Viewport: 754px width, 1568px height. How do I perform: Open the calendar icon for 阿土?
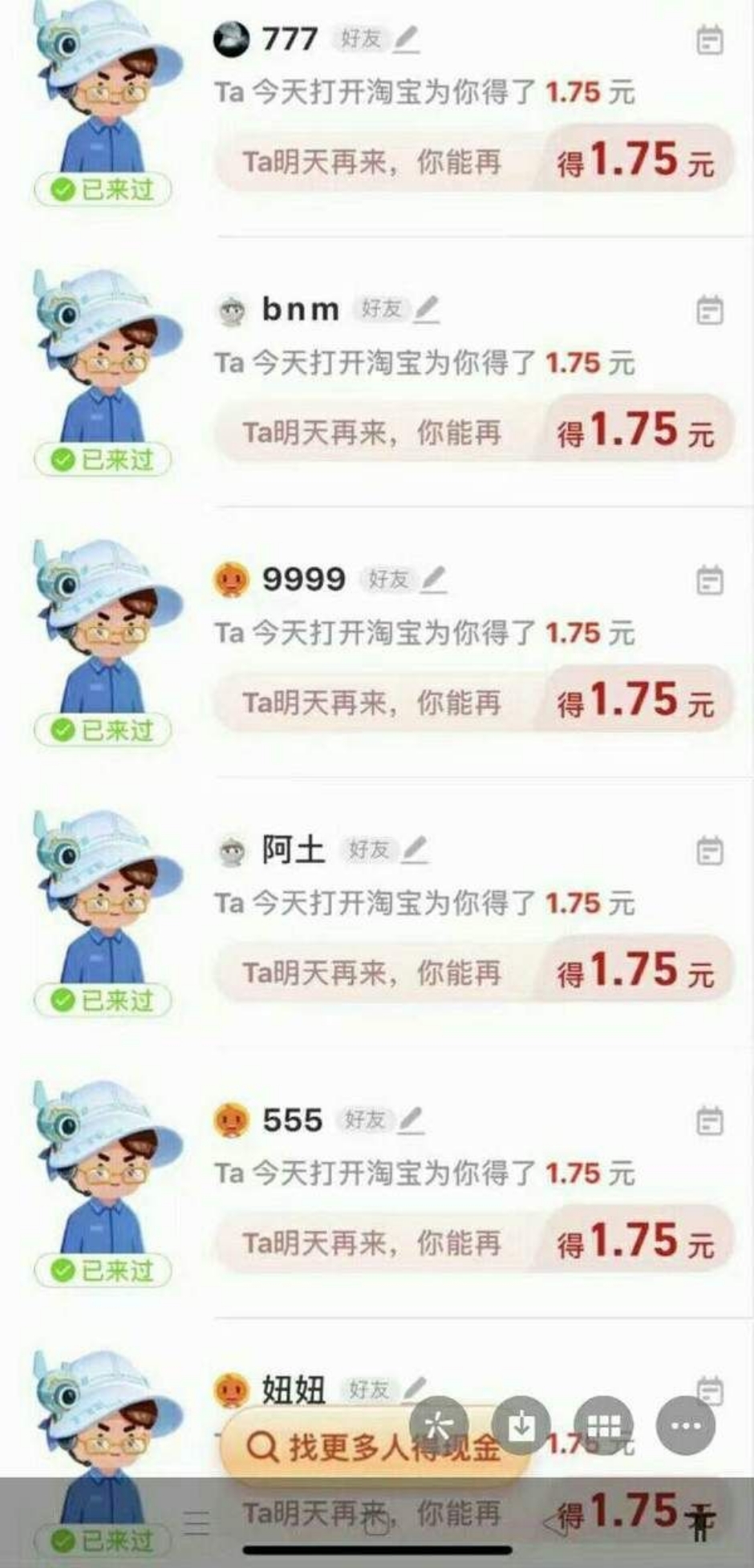tap(709, 851)
